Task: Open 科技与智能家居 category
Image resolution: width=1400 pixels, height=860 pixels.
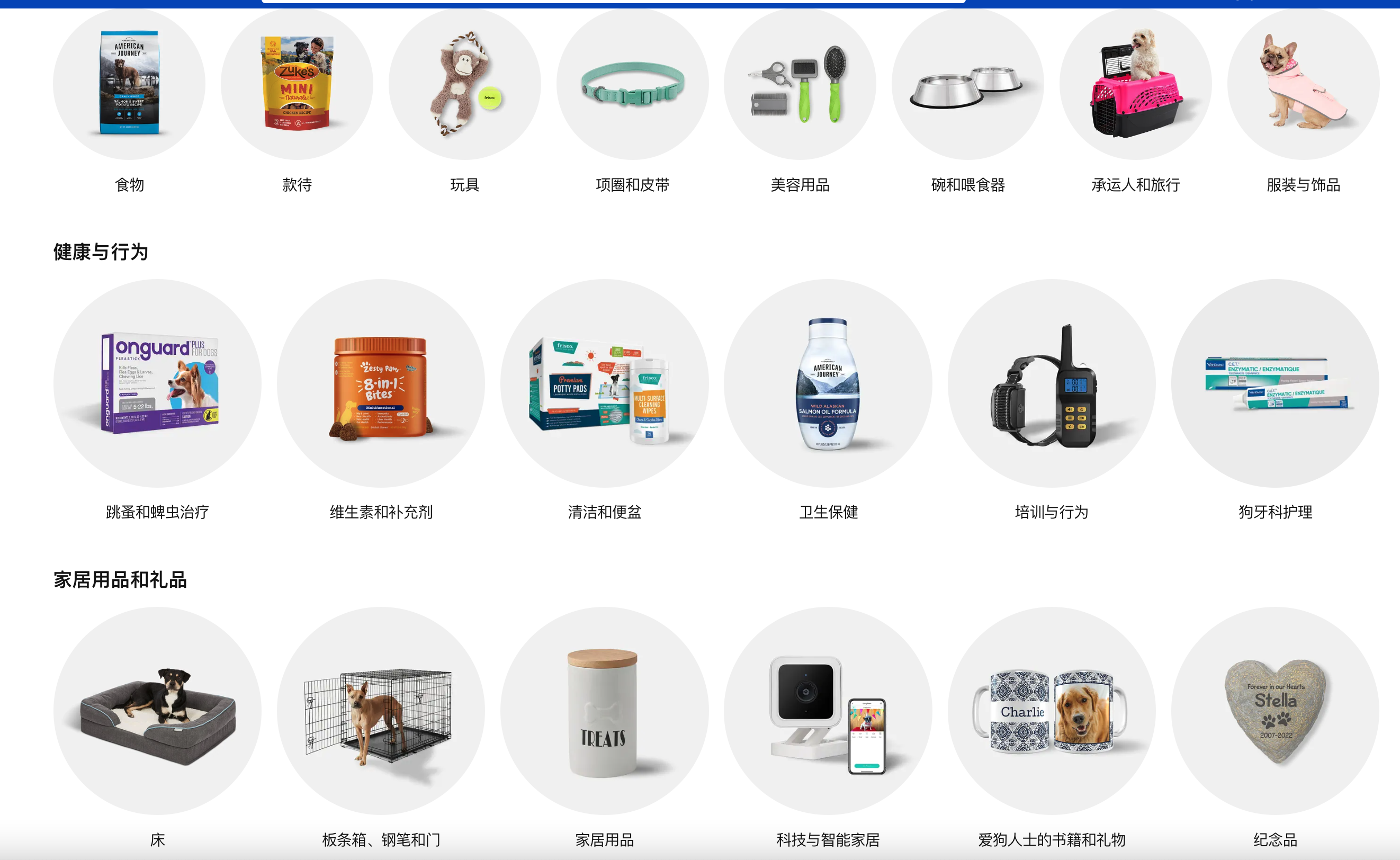Action: (828, 711)
